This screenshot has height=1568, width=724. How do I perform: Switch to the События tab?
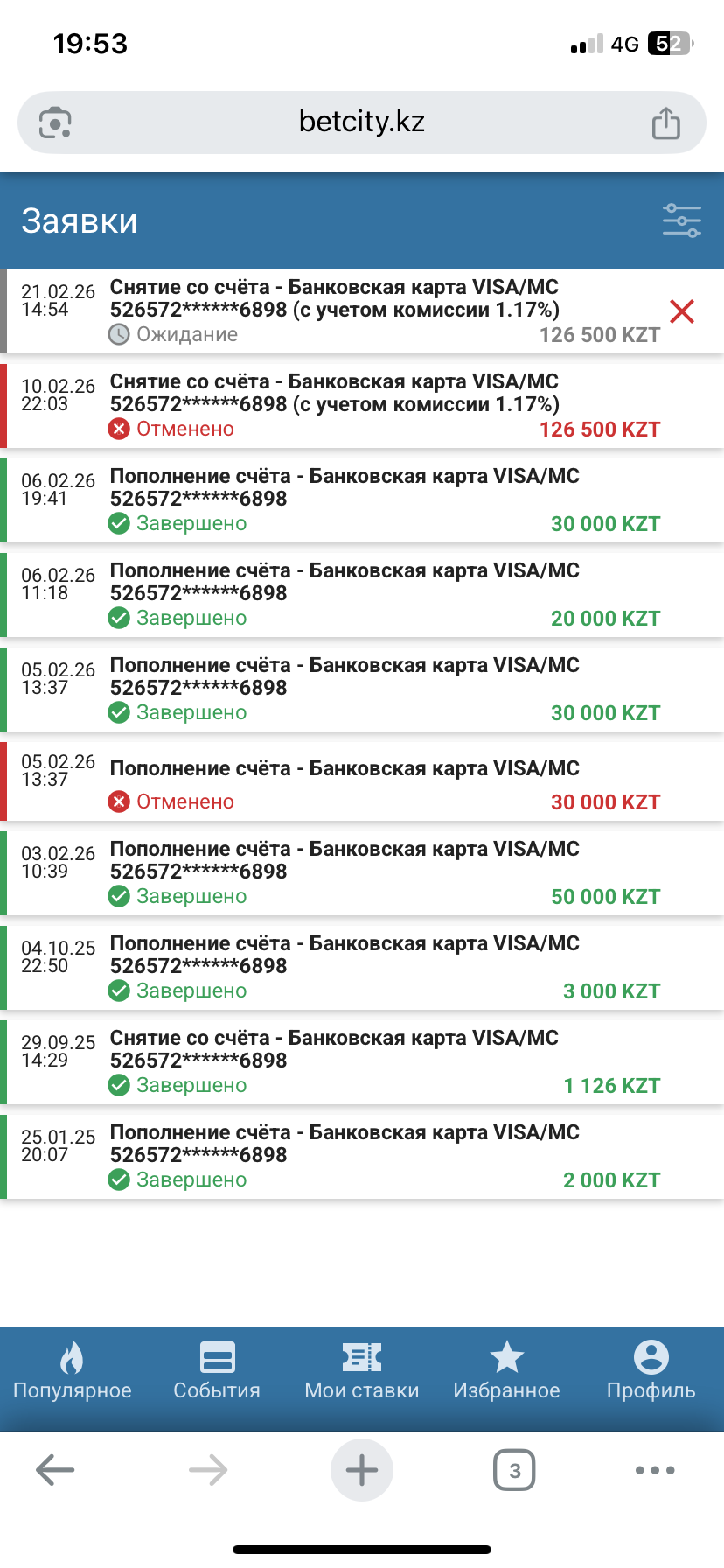point(217,1371)
